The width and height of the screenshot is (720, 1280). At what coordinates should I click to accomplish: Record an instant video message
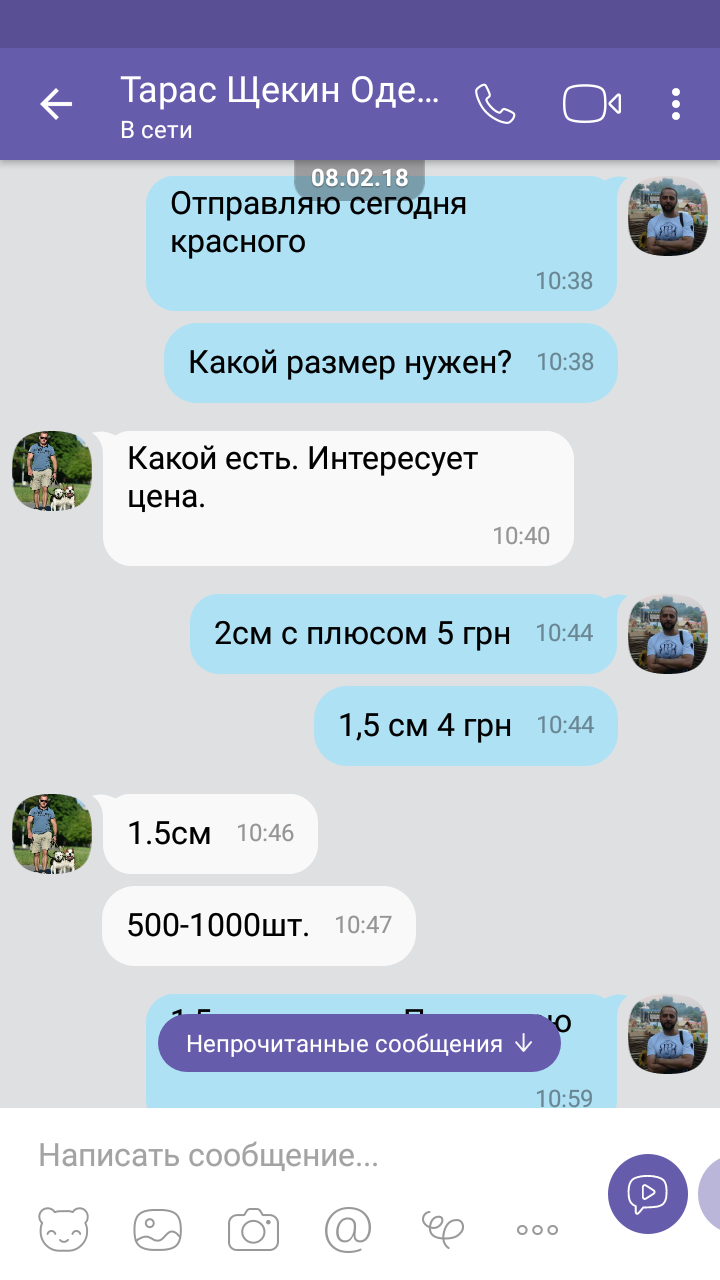648,1193
